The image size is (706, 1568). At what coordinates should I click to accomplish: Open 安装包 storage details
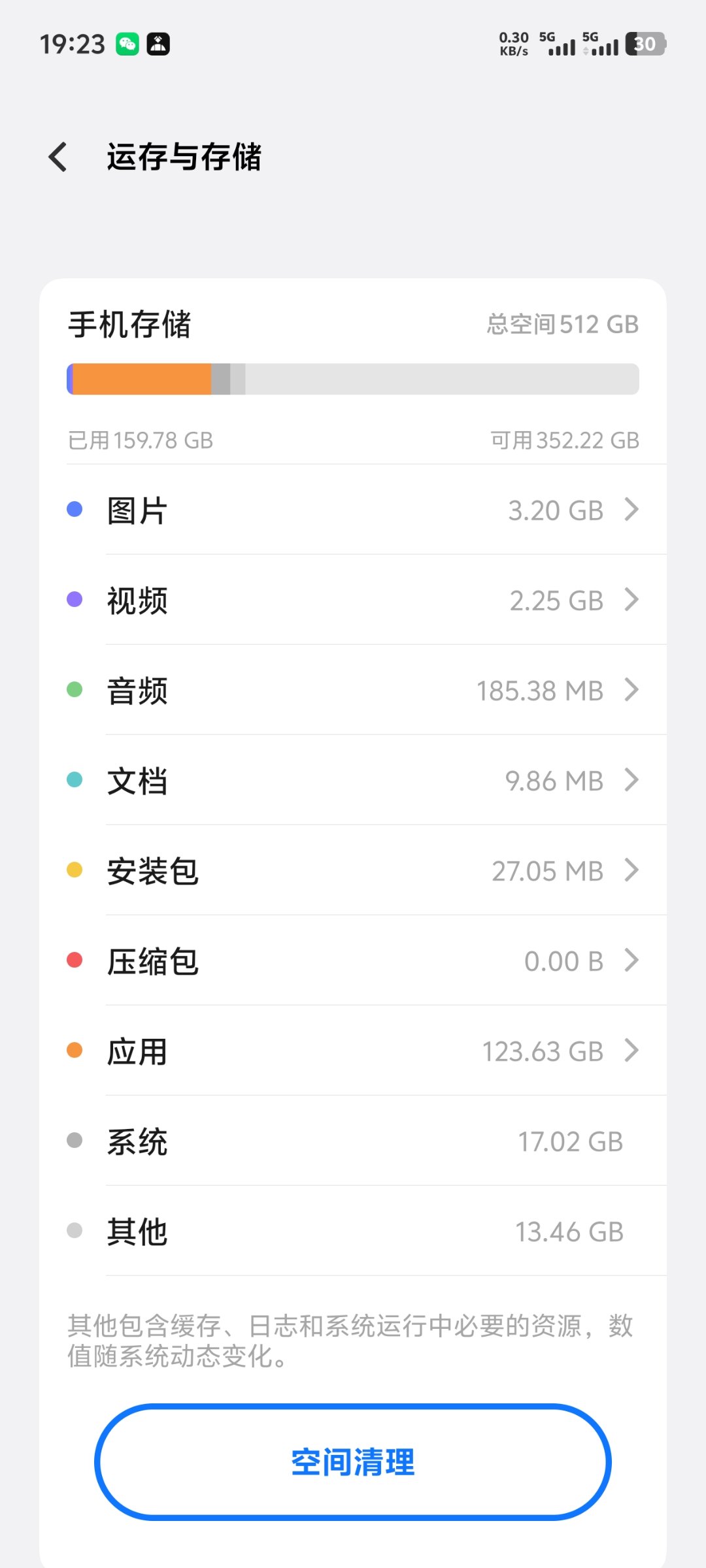pos(353,870)
